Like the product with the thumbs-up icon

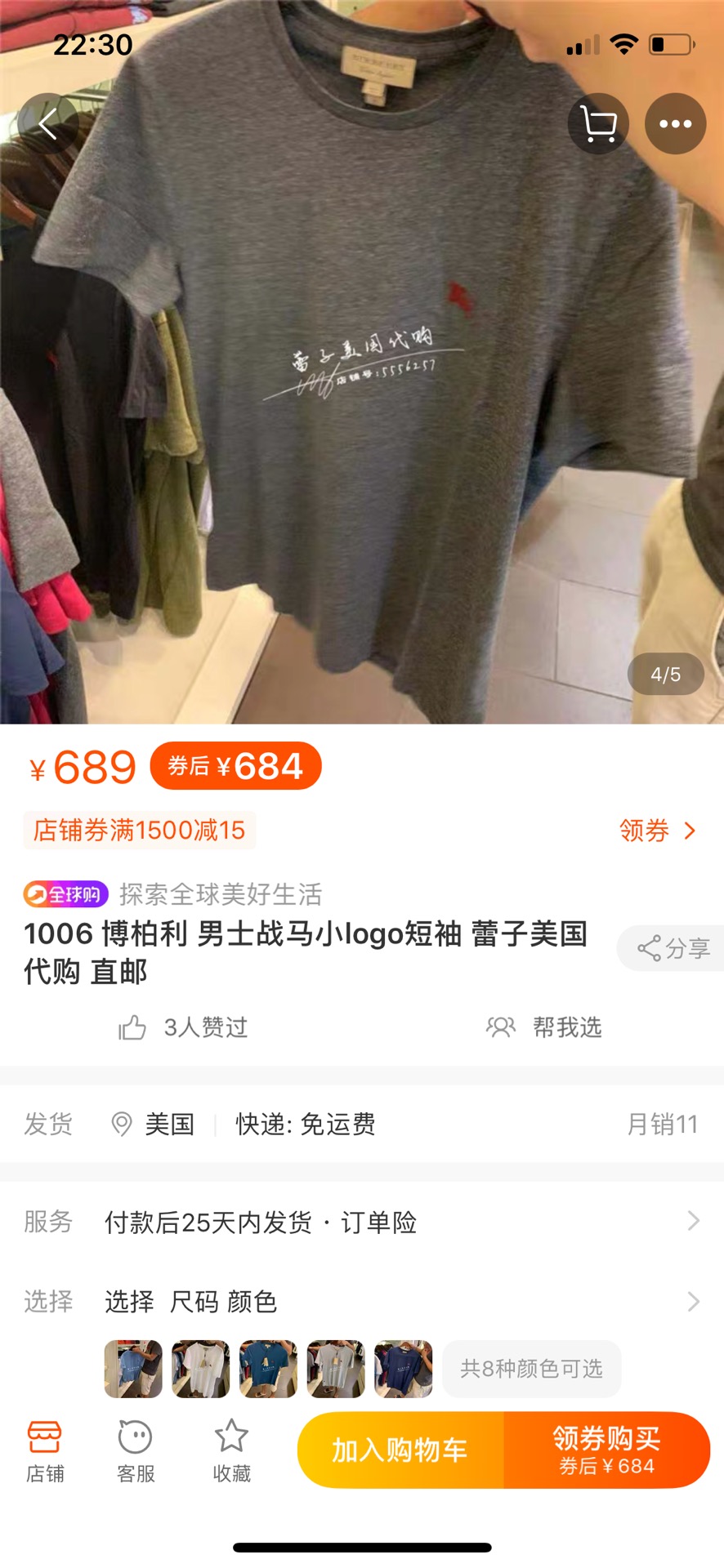click(x=132, y=1027)
